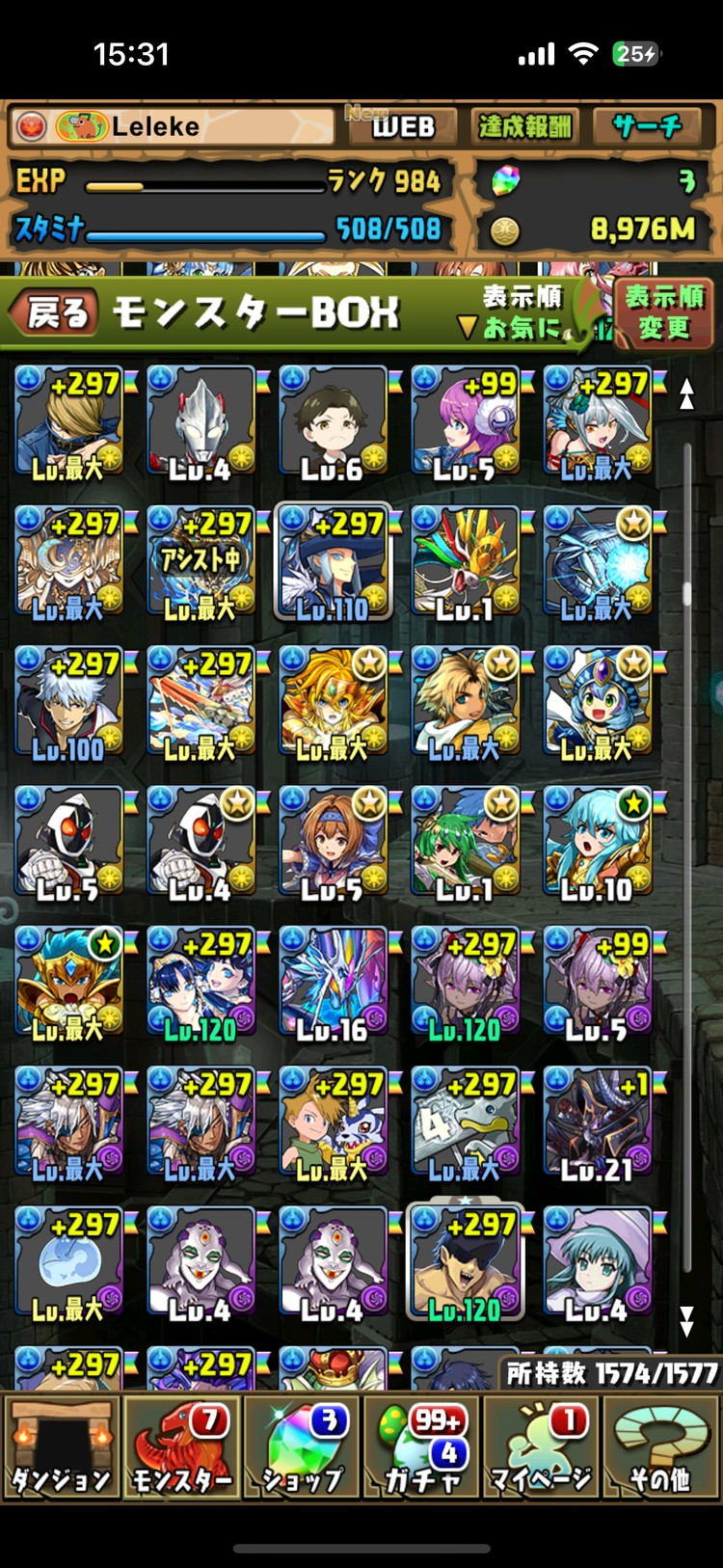The width and height of the screenshot is (723, 1568).
Task: Select the Lv.21 dark monster with +1
Action: pyautogui.click(x=597, y=1122)
